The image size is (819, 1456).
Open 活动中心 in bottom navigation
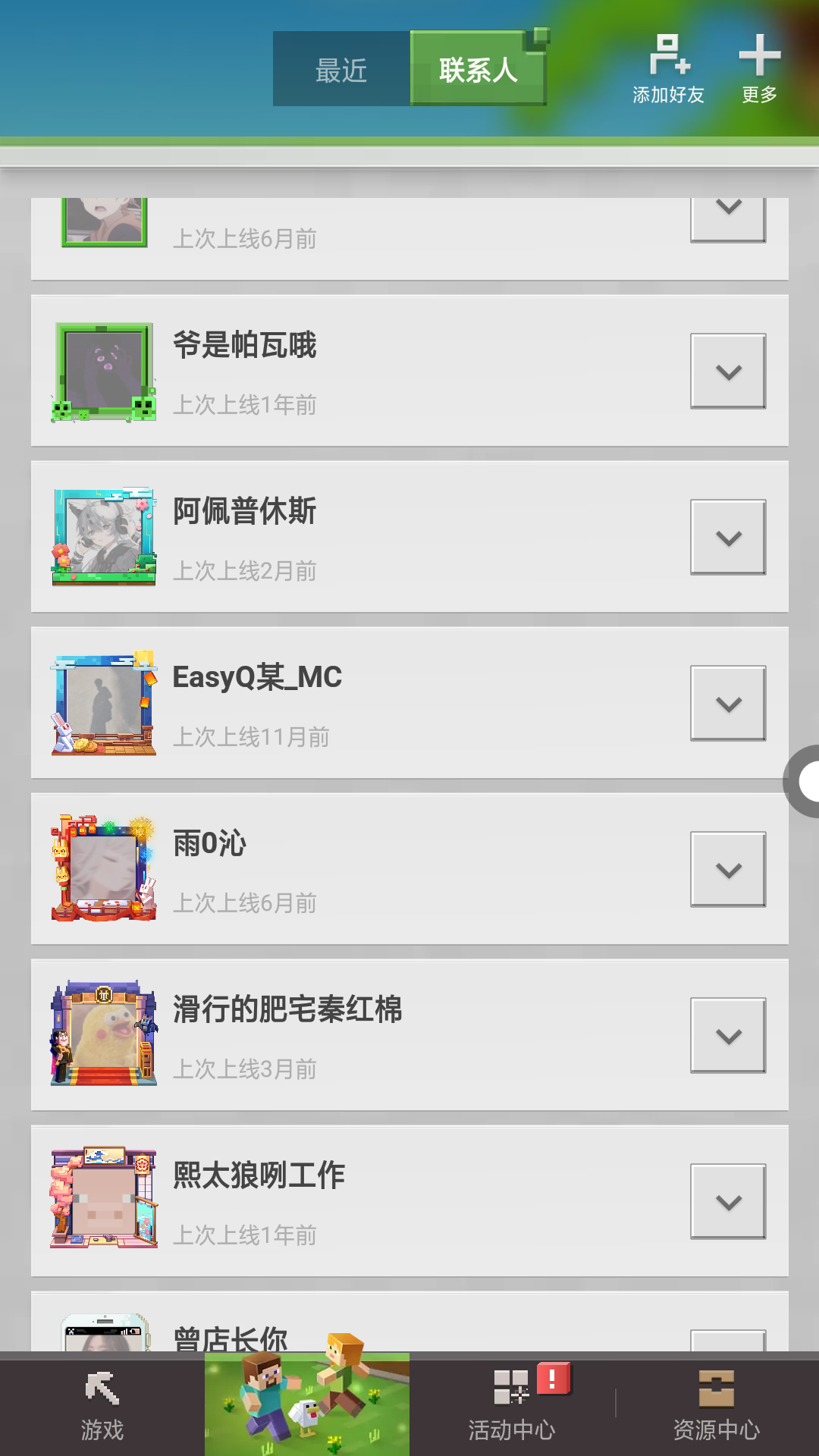pyautogui.click(x=512, y=1407)
